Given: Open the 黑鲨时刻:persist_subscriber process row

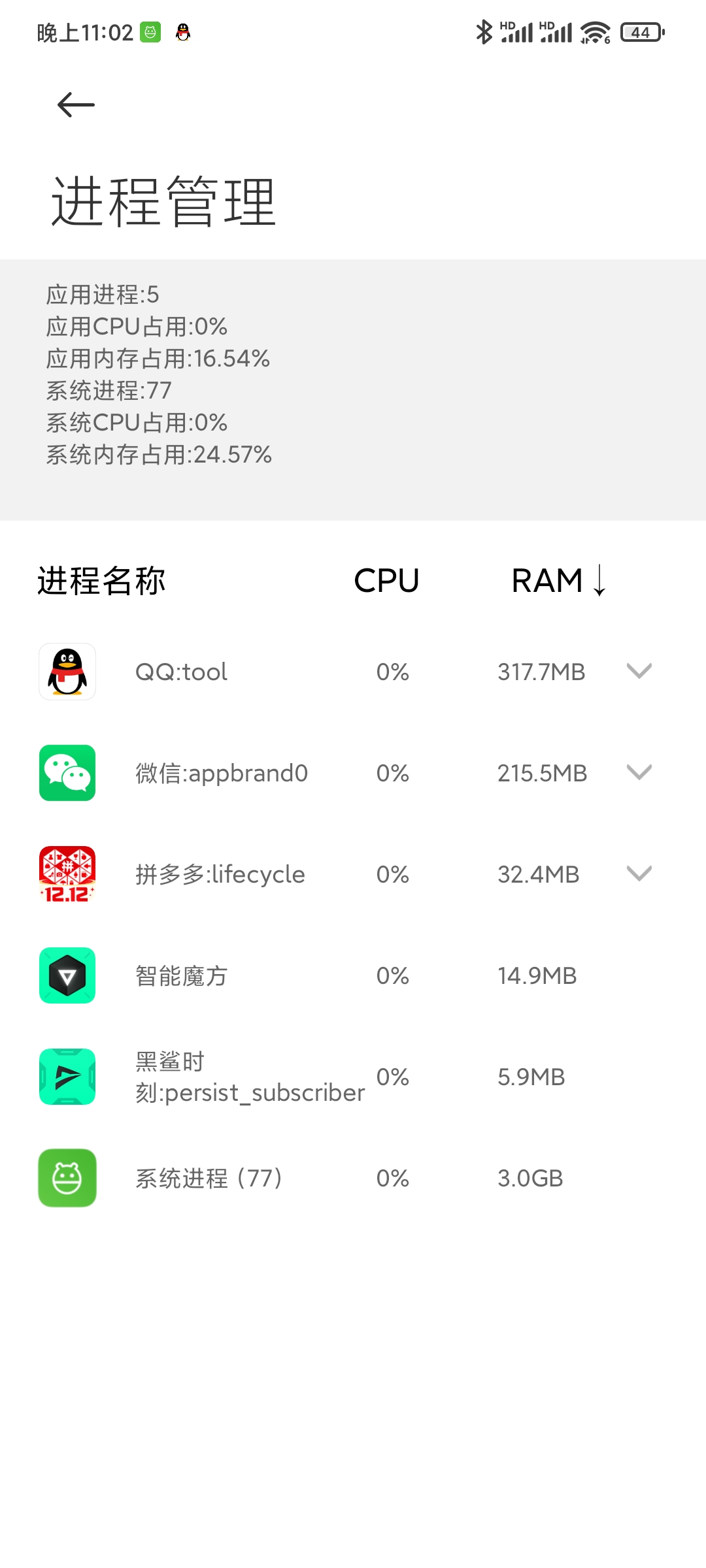Looking at the screenshot, I should click(x=353, y=1077).
